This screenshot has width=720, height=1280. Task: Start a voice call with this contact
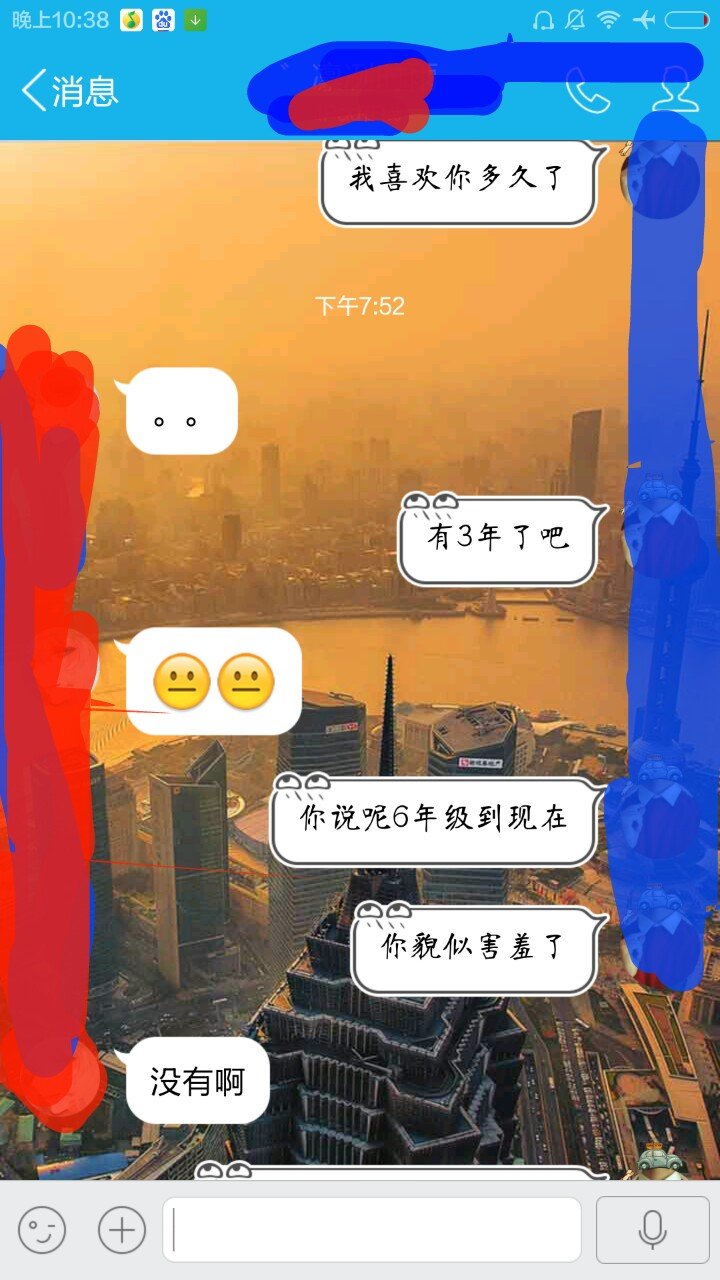[587, 91]
